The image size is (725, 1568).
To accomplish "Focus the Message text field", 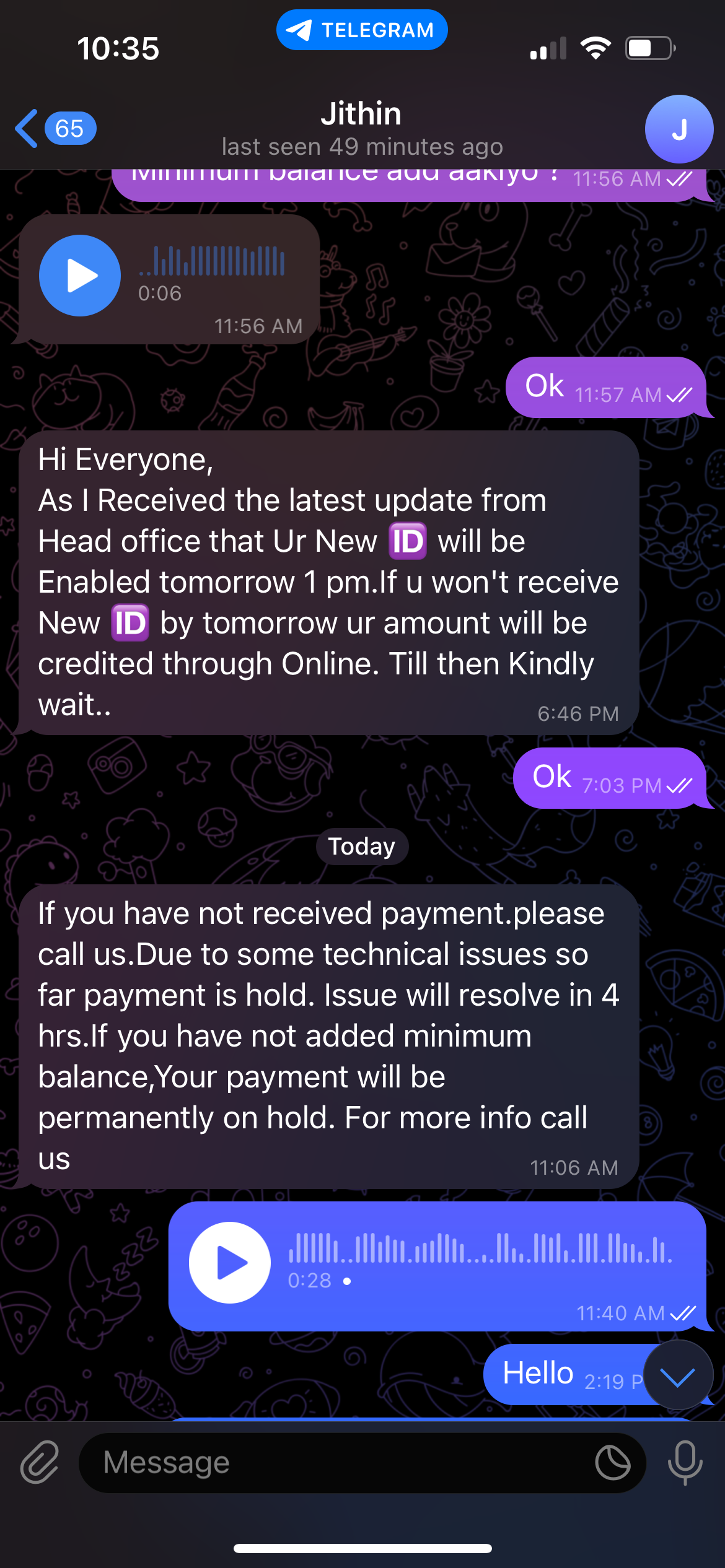I will tap(335, 1463).
